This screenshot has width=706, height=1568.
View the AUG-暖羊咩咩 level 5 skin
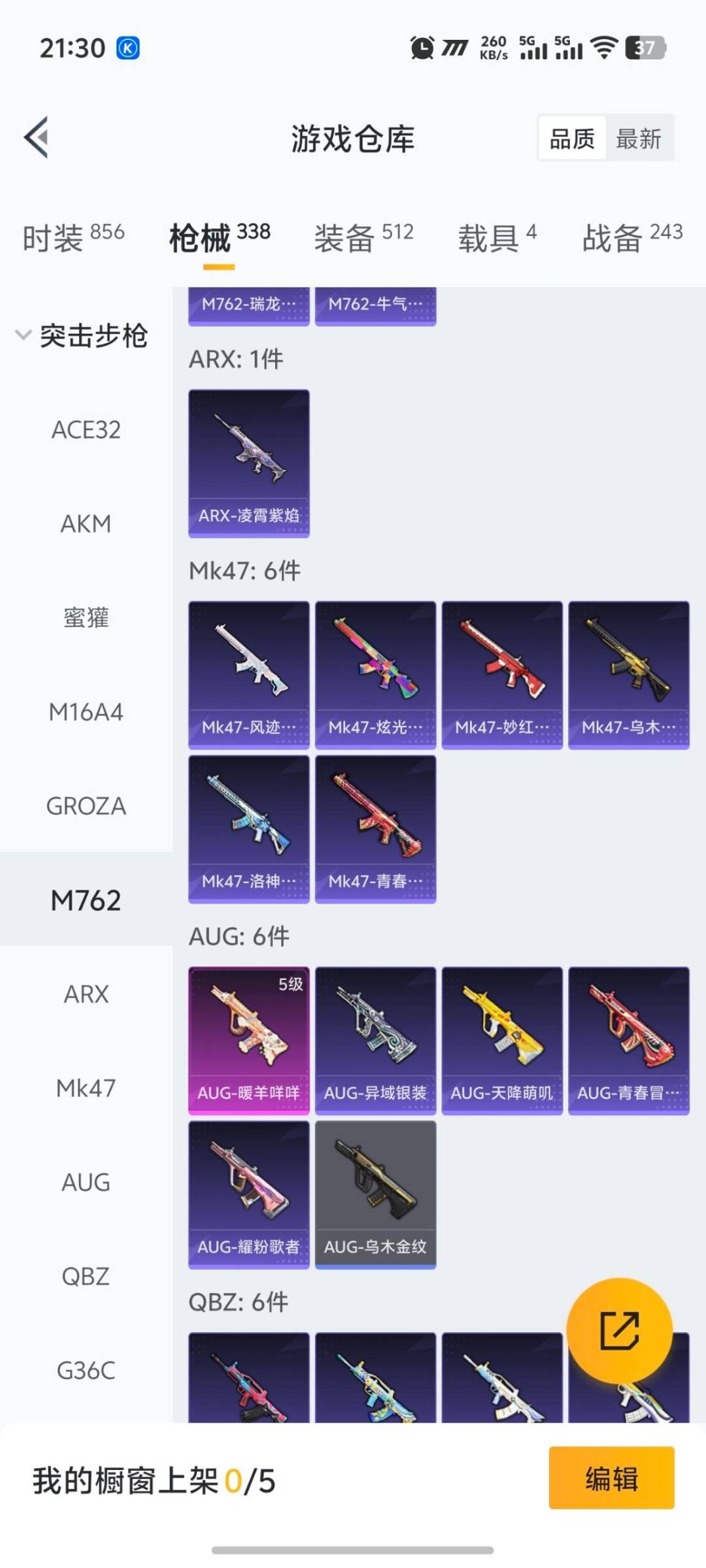[248, 1040]
